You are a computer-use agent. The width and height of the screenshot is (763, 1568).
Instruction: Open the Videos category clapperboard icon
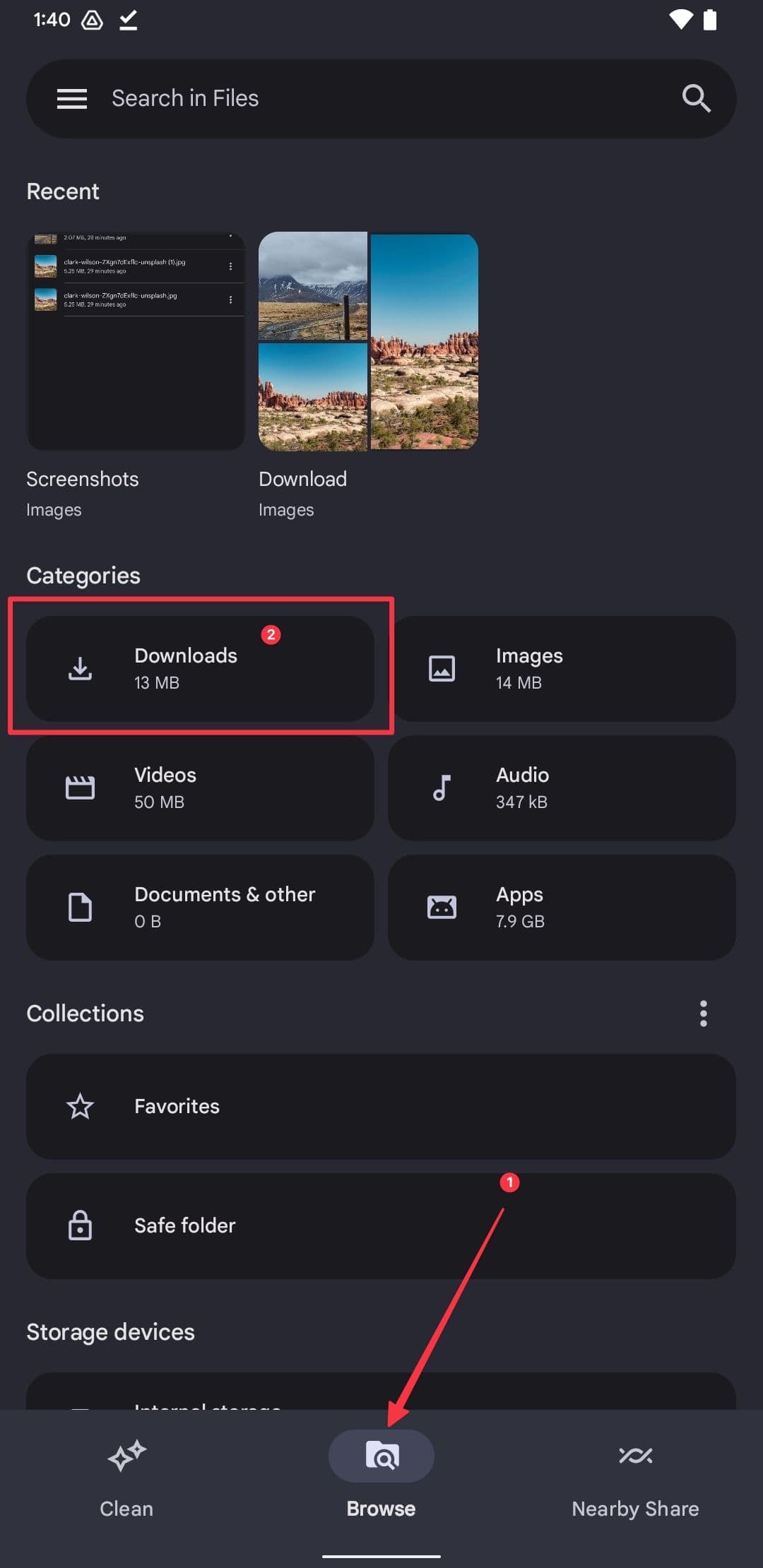[79, 788]
